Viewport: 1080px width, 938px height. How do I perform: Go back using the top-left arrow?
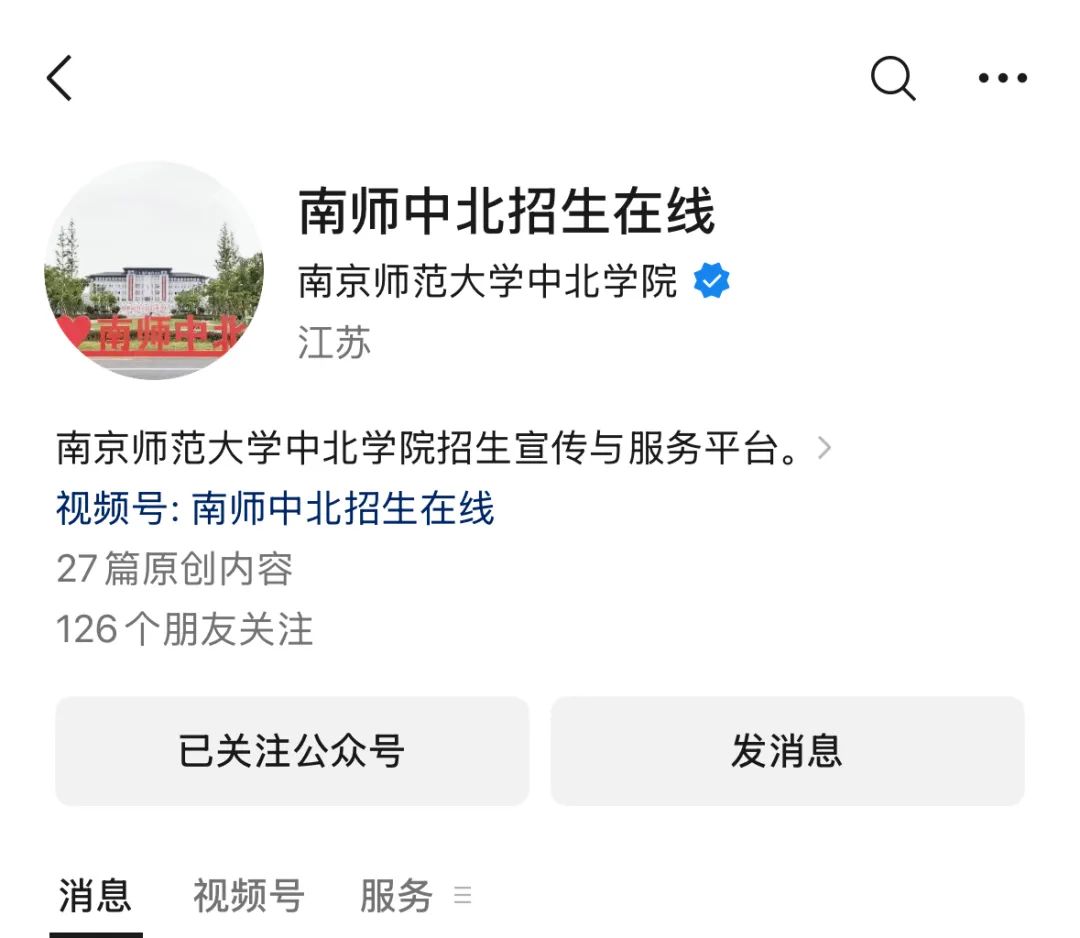(x=60, y=78)
